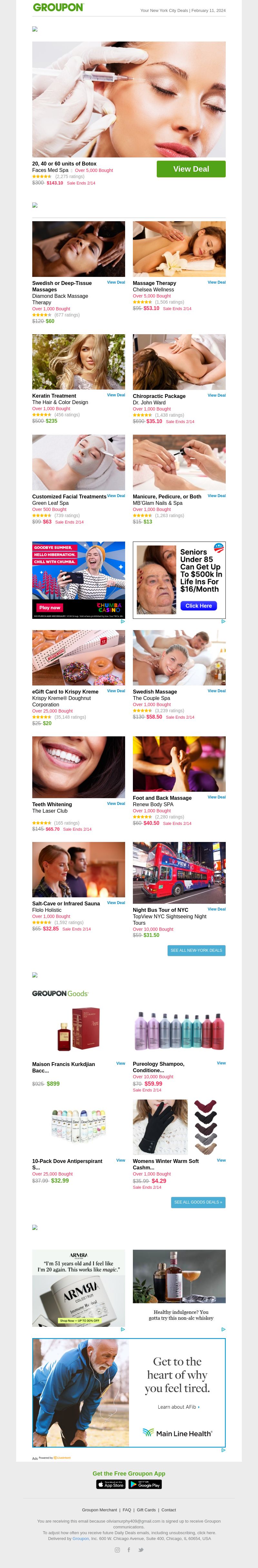Open View Deal for Swedish or Deep-Tissue Massages

pos(116,282)
